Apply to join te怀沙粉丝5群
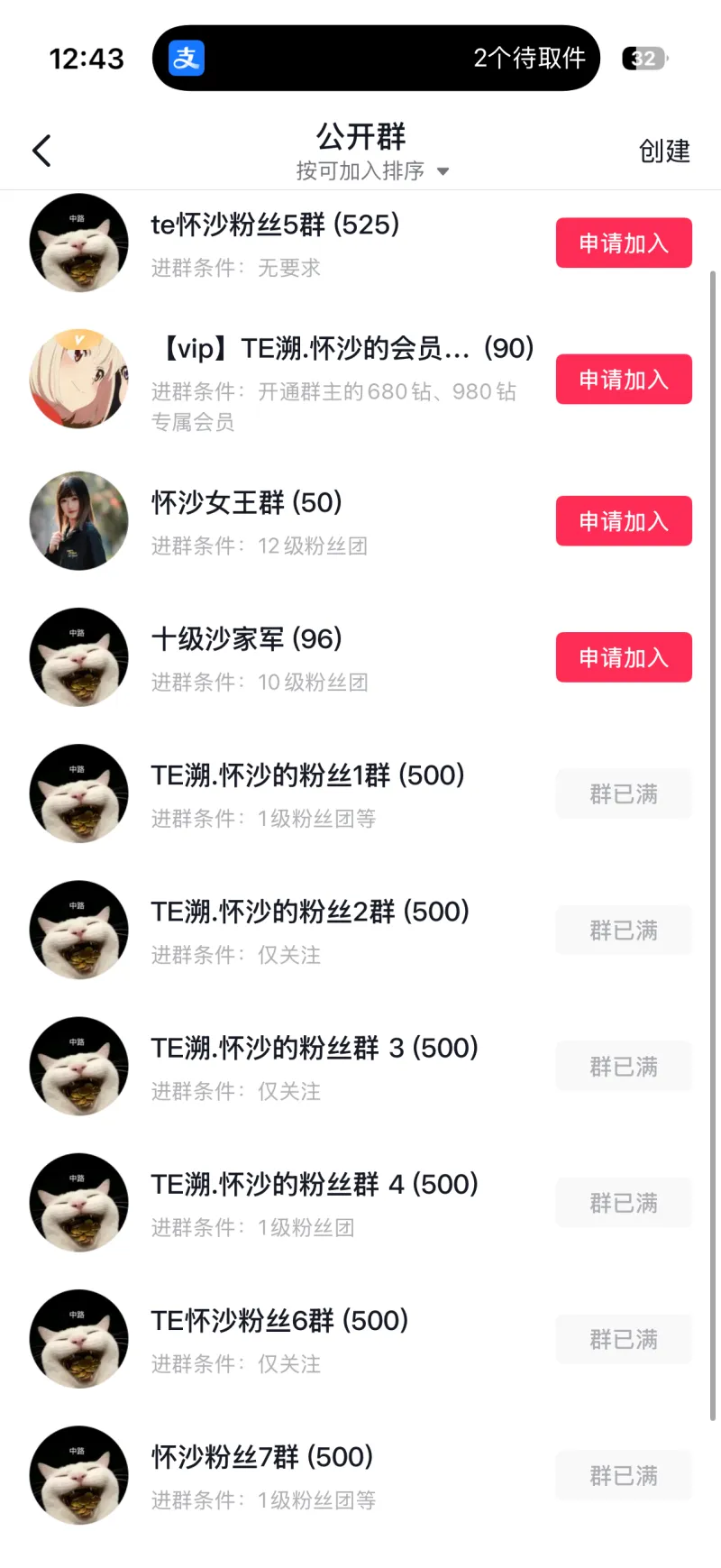721x1568 pixels. click(x=623, y=243)
